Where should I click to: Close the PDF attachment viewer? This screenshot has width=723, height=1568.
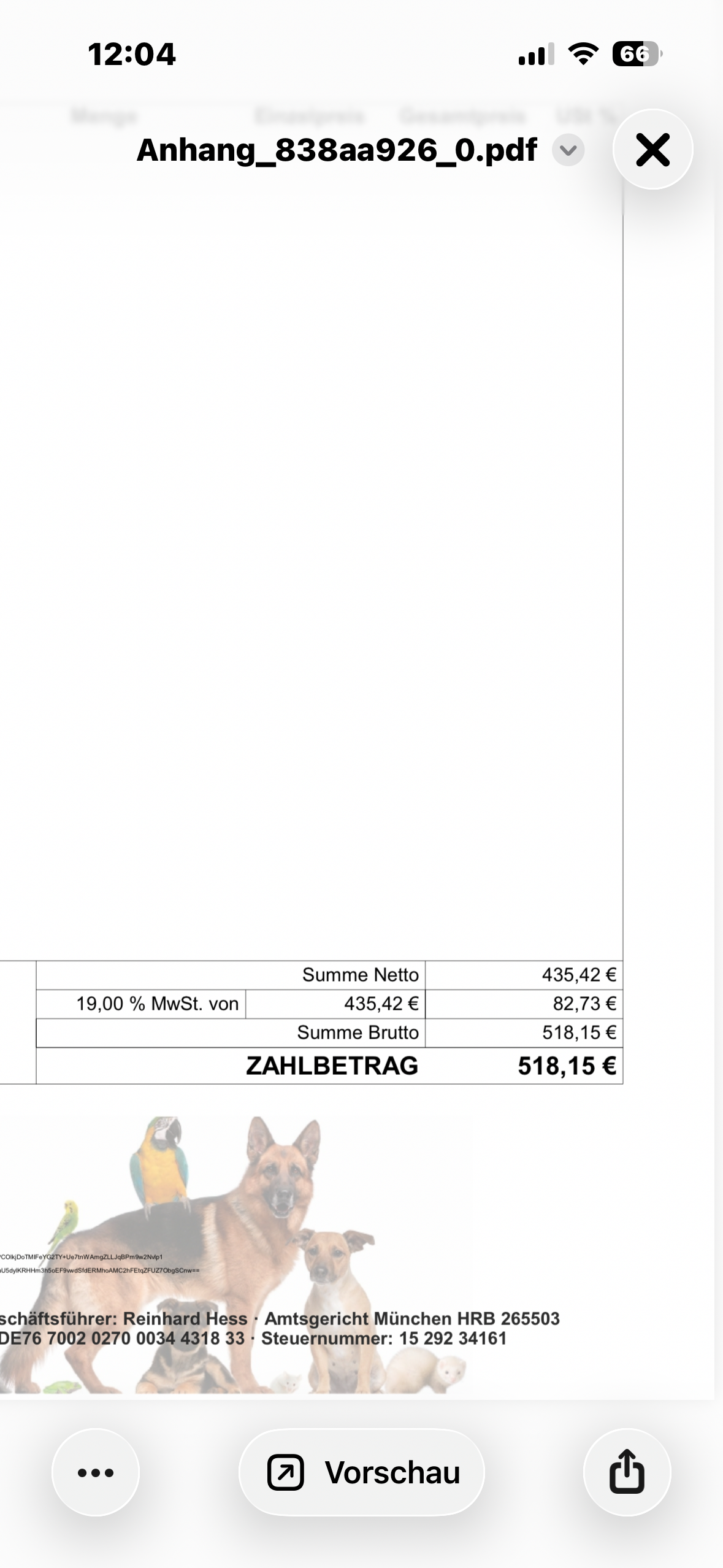pyautogui.click(x=652, y=150)
